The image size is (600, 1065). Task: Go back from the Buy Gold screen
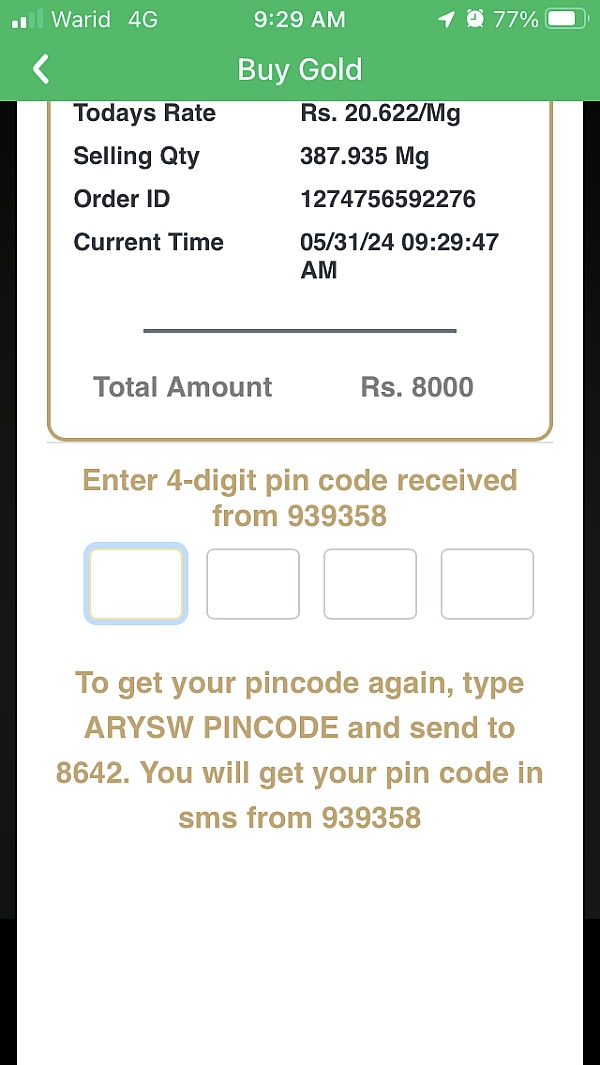41,69
